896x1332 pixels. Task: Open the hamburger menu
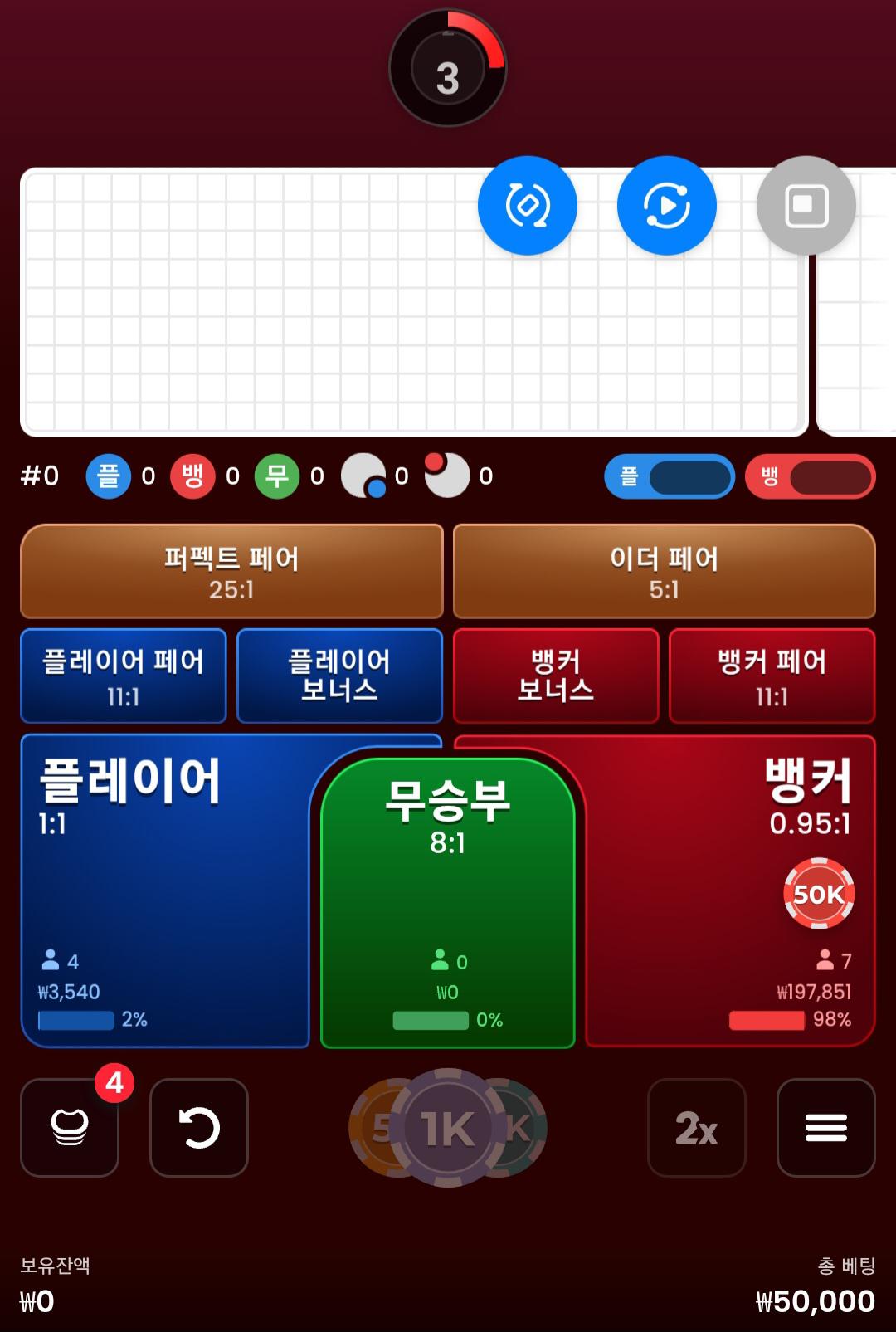(x=825, y=1127)
